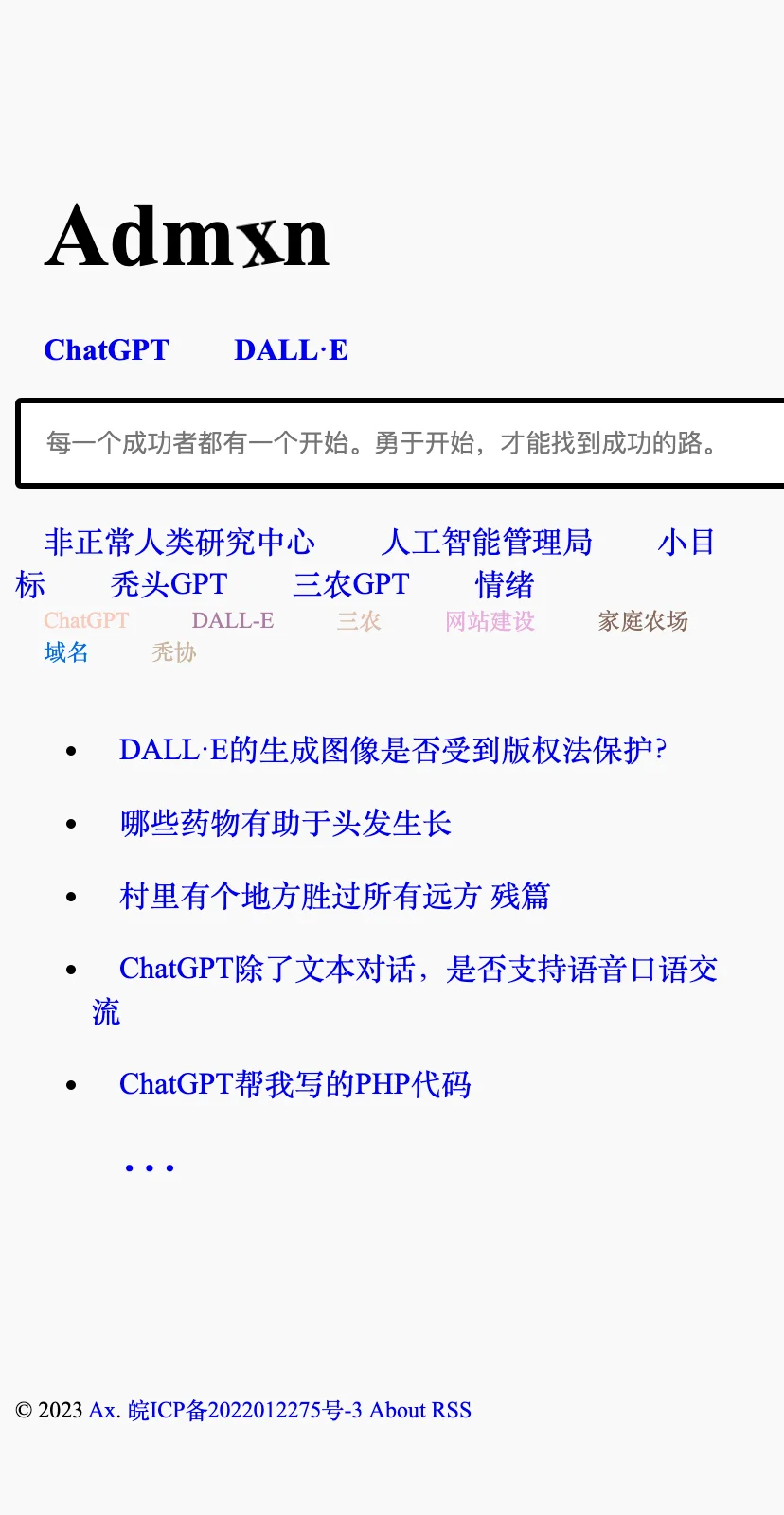Viewport: 784px width, 1515px height.
Task: Open the 人工智能管理局 category
Action: tap(487, 543)
